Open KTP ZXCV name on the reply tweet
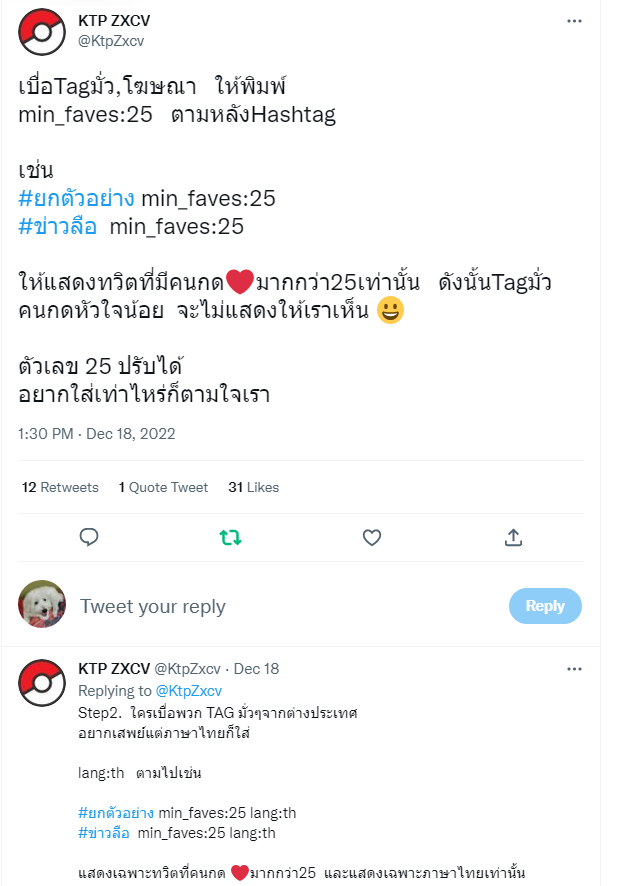Screen dimensions: 617x886 113,669
